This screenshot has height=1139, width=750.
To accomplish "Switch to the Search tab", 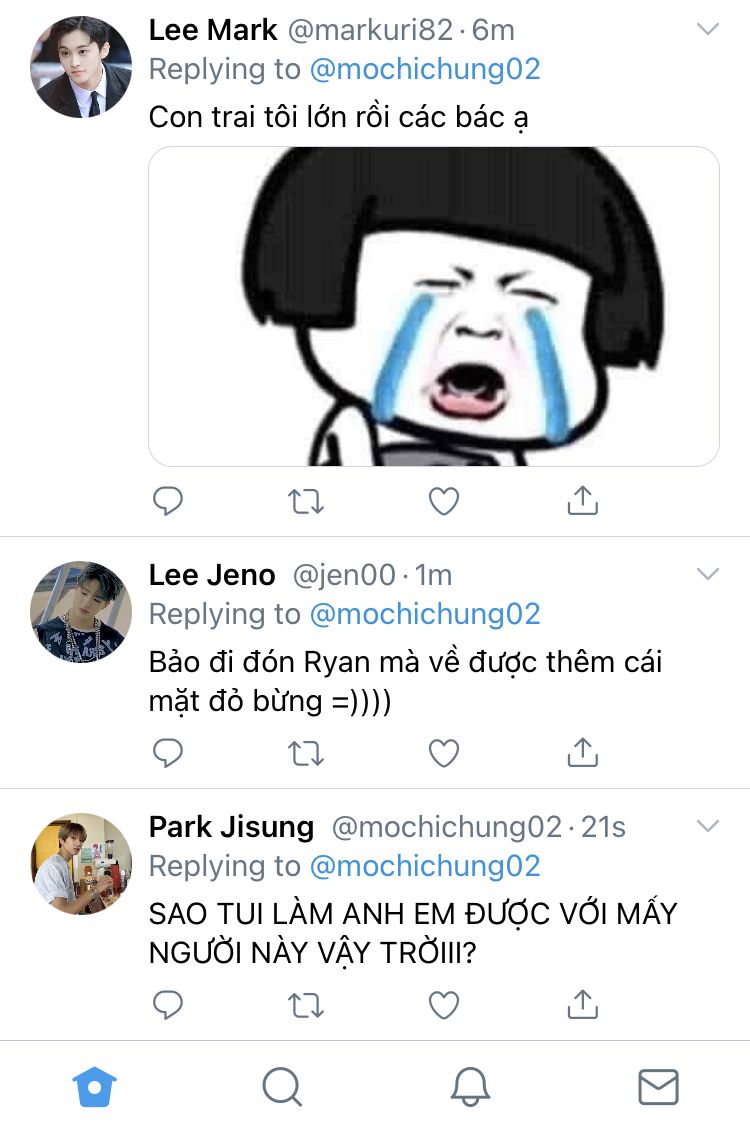I will (281, 1087).
